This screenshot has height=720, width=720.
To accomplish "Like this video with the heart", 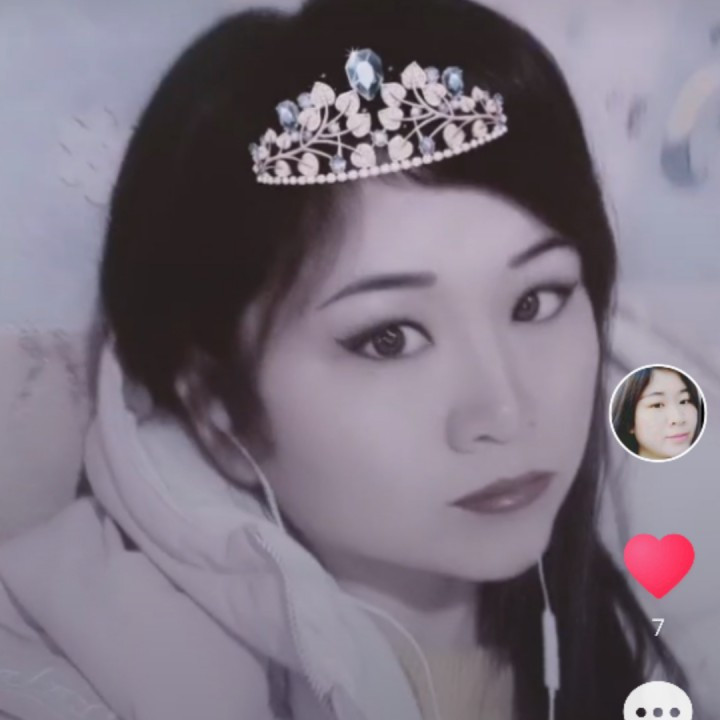I will click(658, 564).
